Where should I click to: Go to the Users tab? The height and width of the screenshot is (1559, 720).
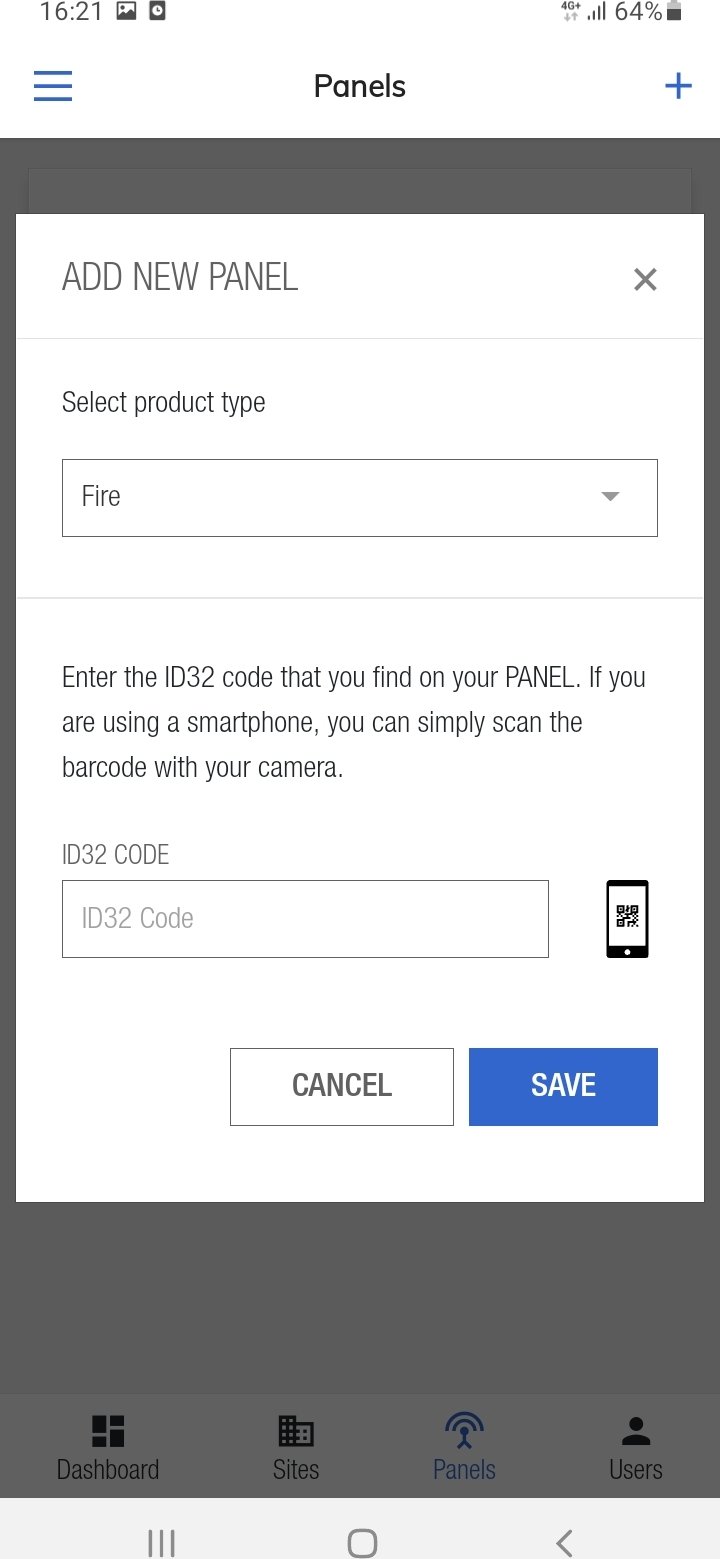pos(636,1447)
